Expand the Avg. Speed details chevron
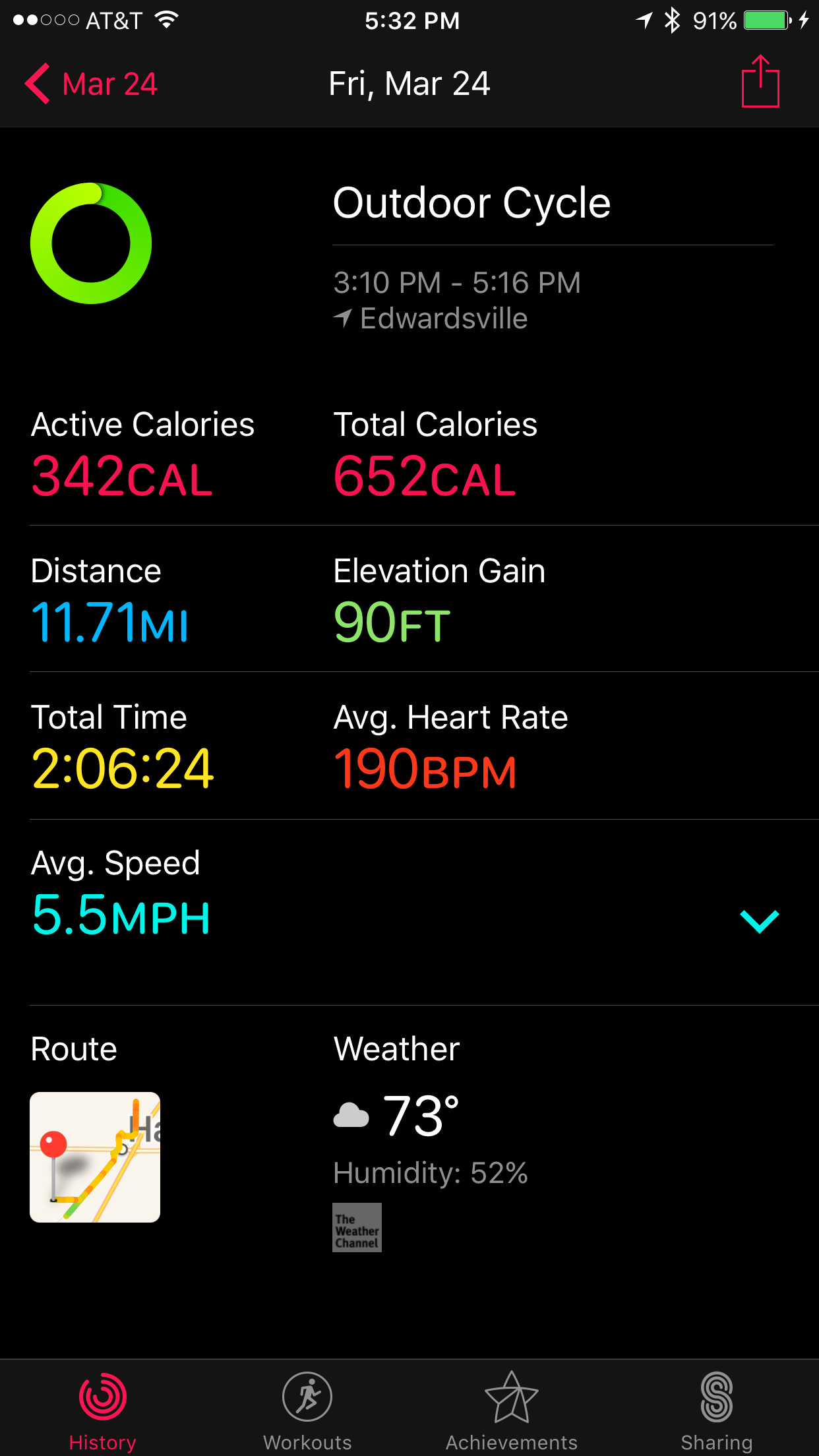This screenshot has height=1456, width=819. (760, 921)
